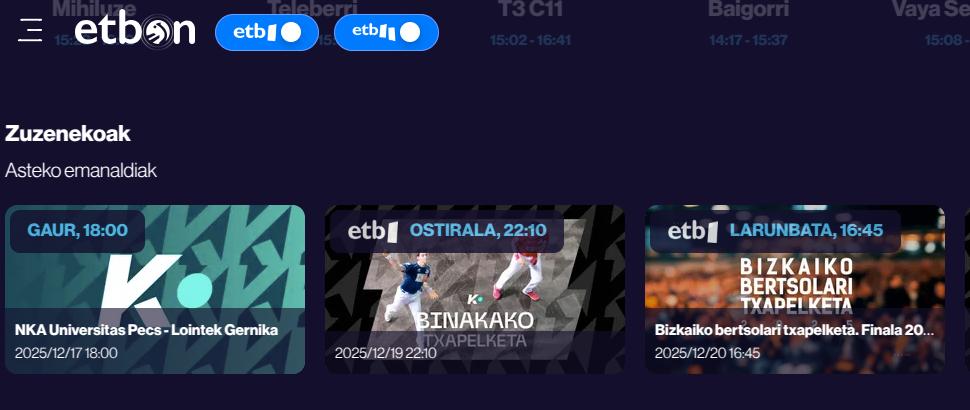This screenshot has width=970, height=410.
Task: Open the hamburger drawer menu
Action: coord(30,31)
